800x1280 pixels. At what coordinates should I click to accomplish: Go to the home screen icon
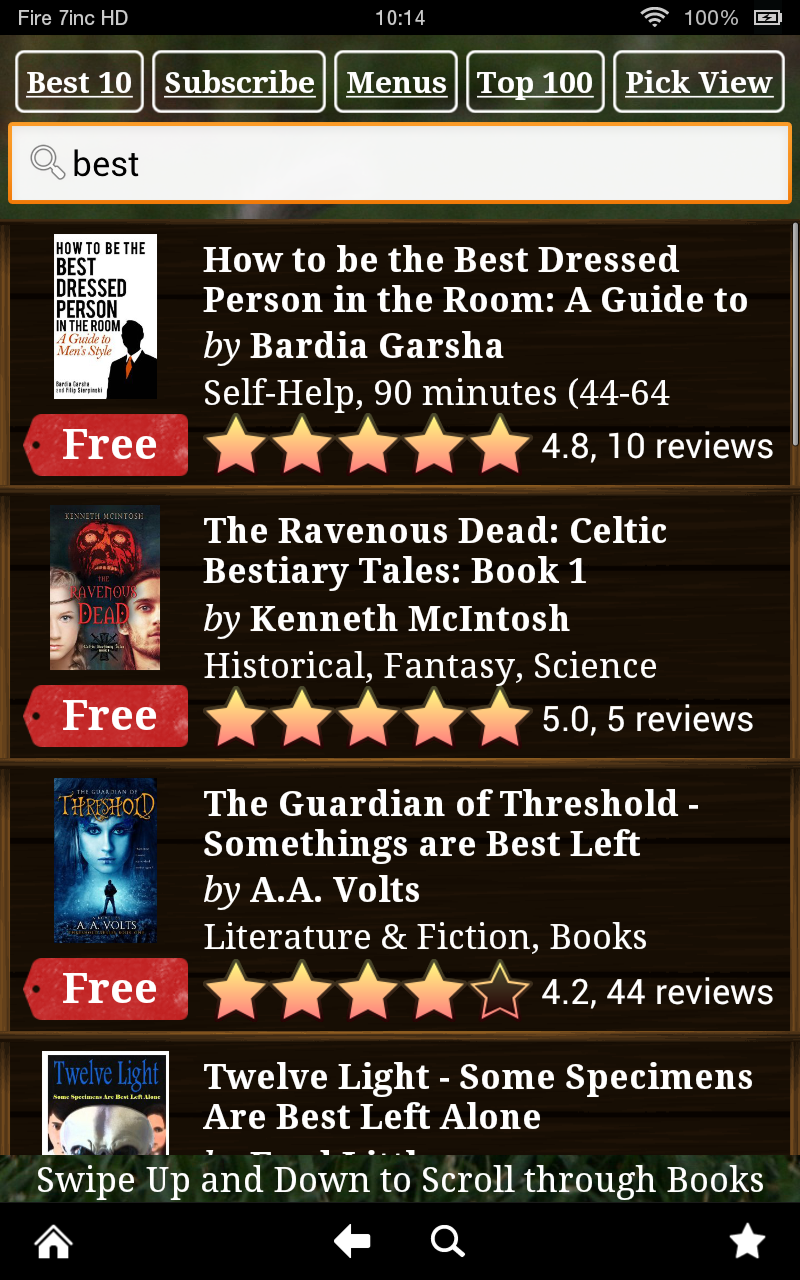53,1242
